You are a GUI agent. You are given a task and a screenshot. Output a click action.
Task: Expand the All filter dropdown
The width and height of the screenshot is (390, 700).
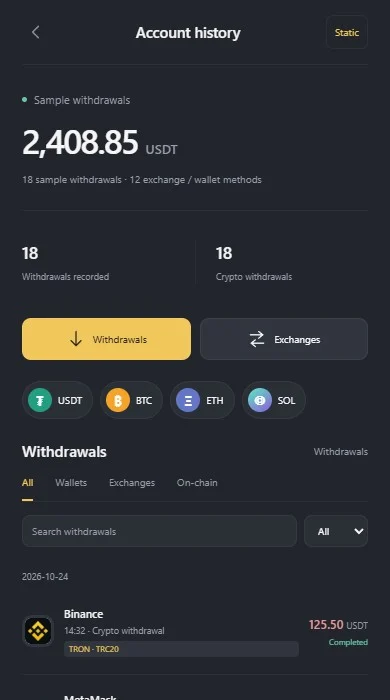[x=336, y=531]
